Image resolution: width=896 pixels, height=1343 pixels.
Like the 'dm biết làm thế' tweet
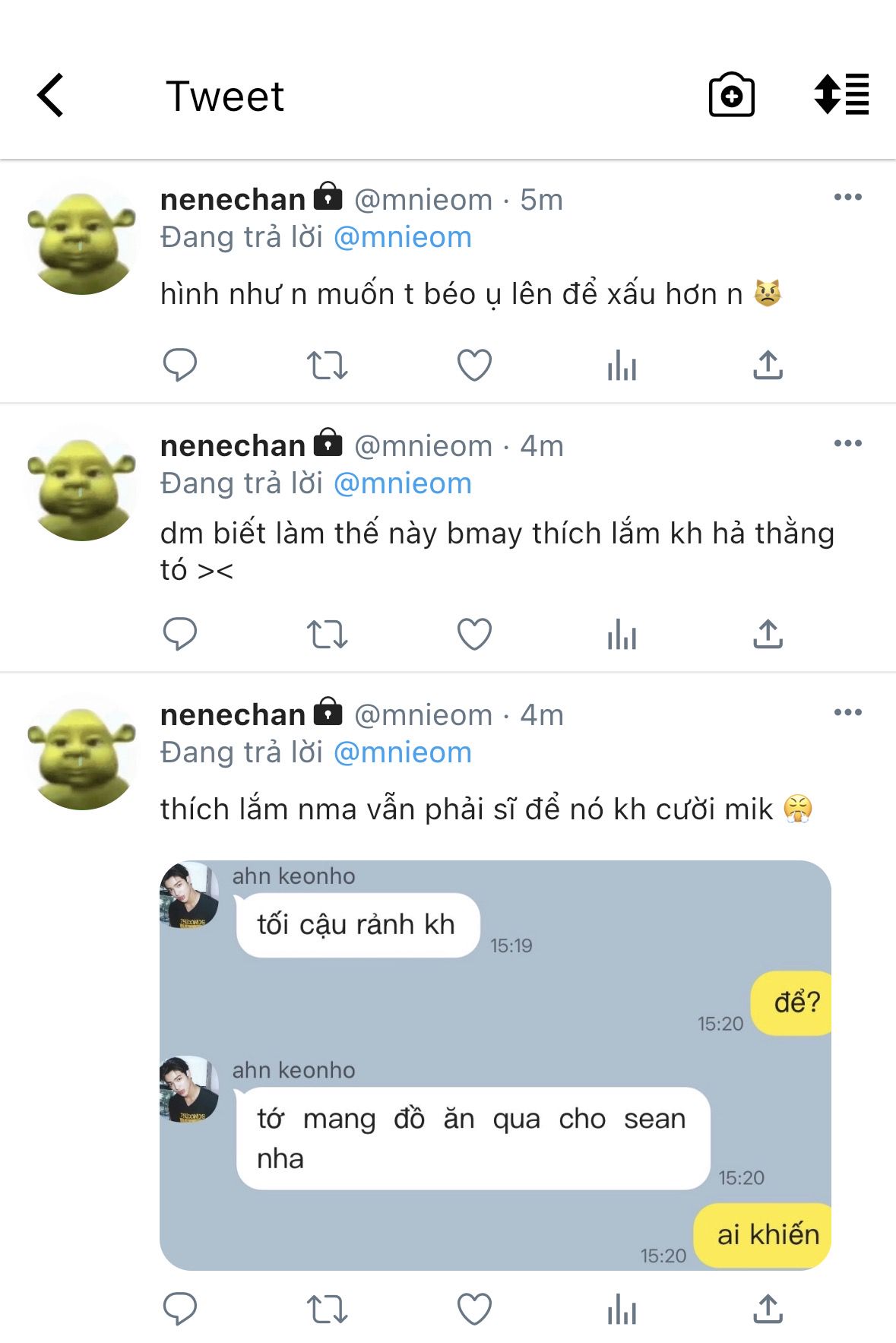(474, 634)
